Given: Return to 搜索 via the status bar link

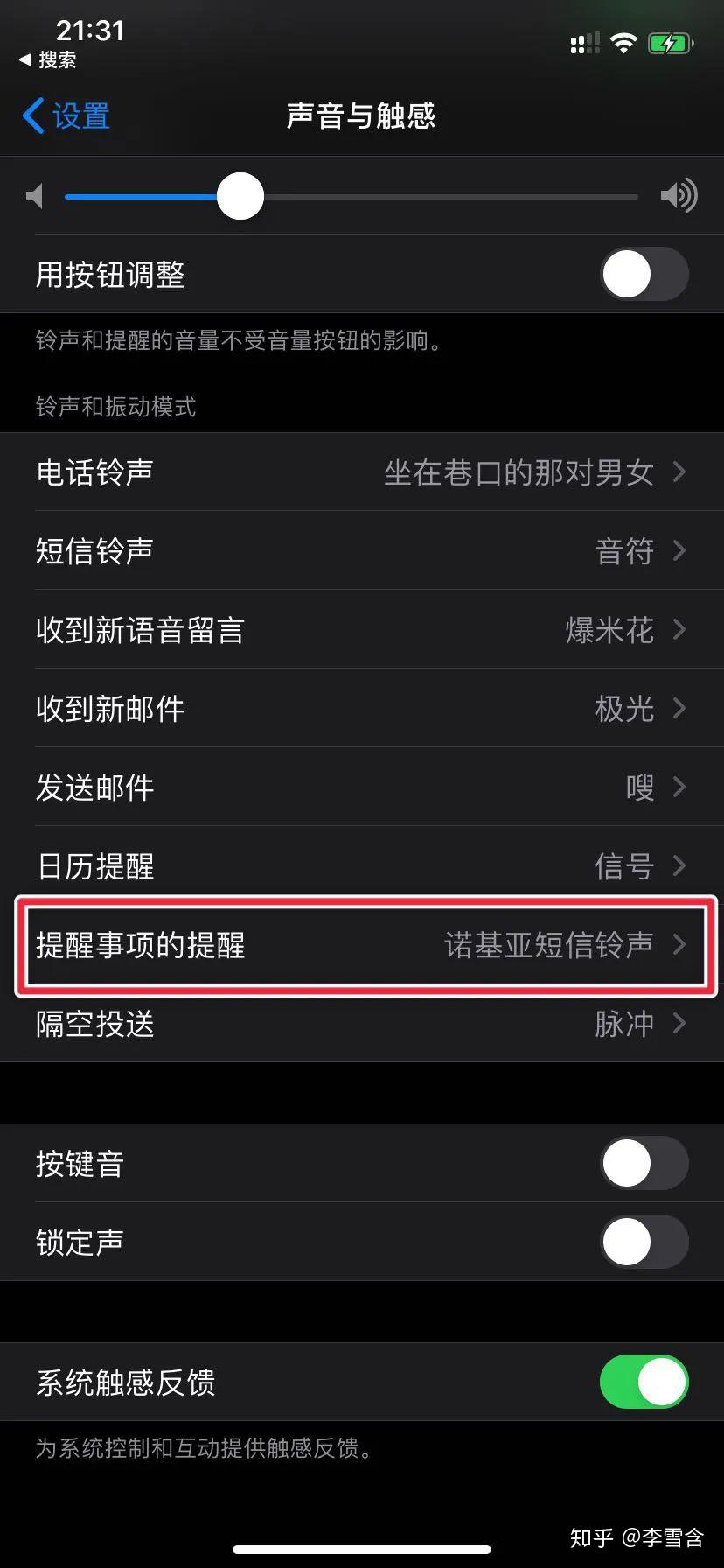Looking at the screenshot, I should [49, 59].
